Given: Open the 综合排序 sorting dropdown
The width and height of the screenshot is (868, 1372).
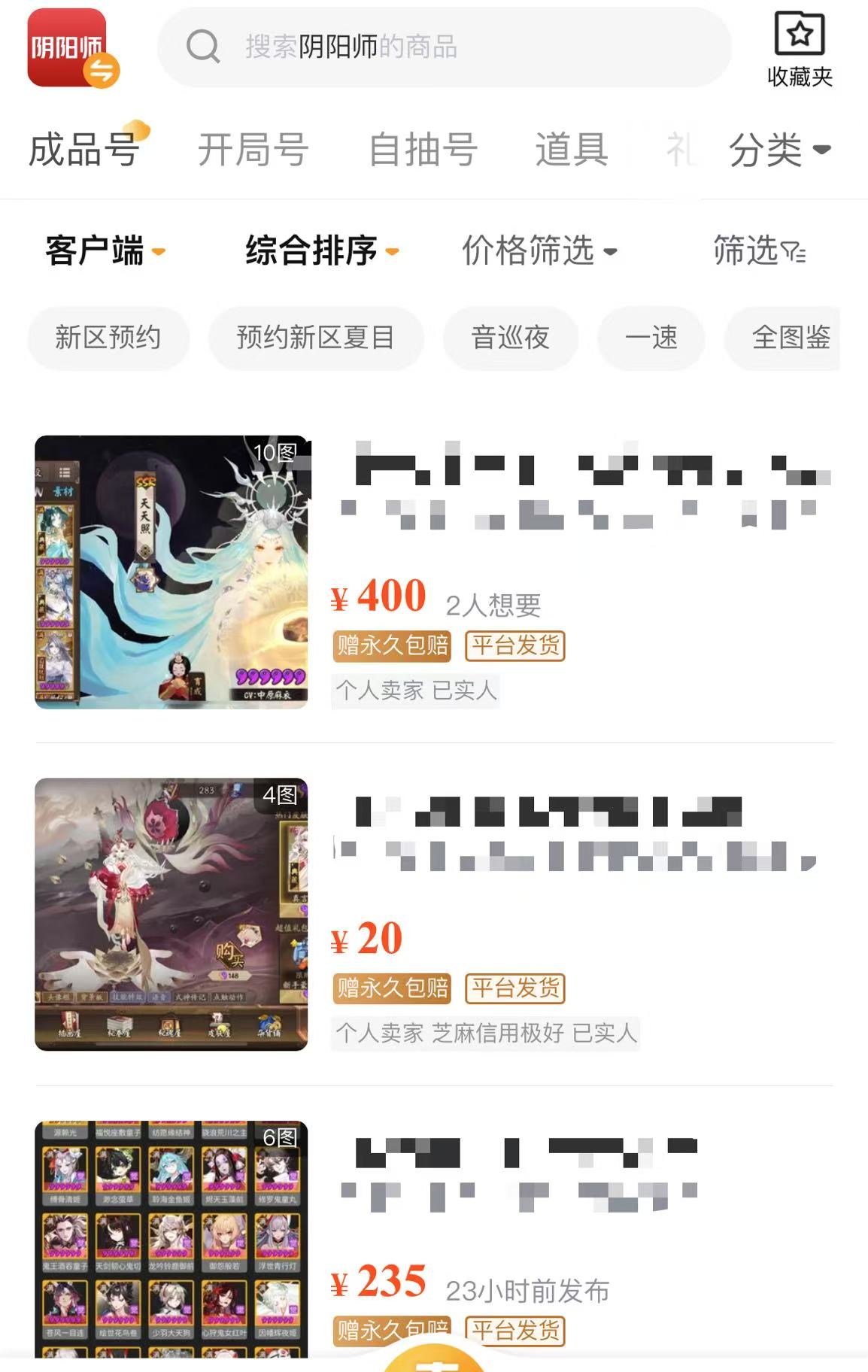Looking at the screenshot, I should [321, 250].
